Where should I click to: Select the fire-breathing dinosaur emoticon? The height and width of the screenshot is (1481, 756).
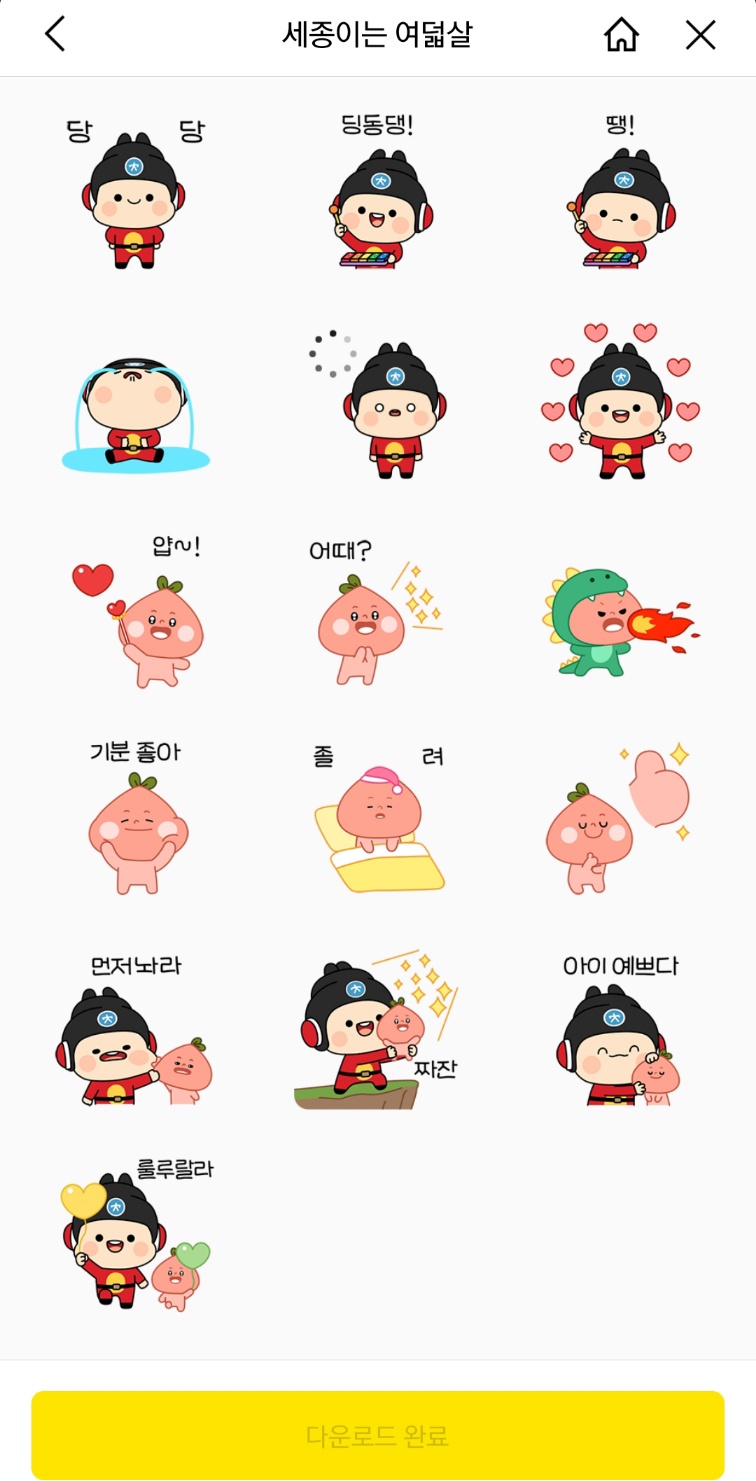620,622
